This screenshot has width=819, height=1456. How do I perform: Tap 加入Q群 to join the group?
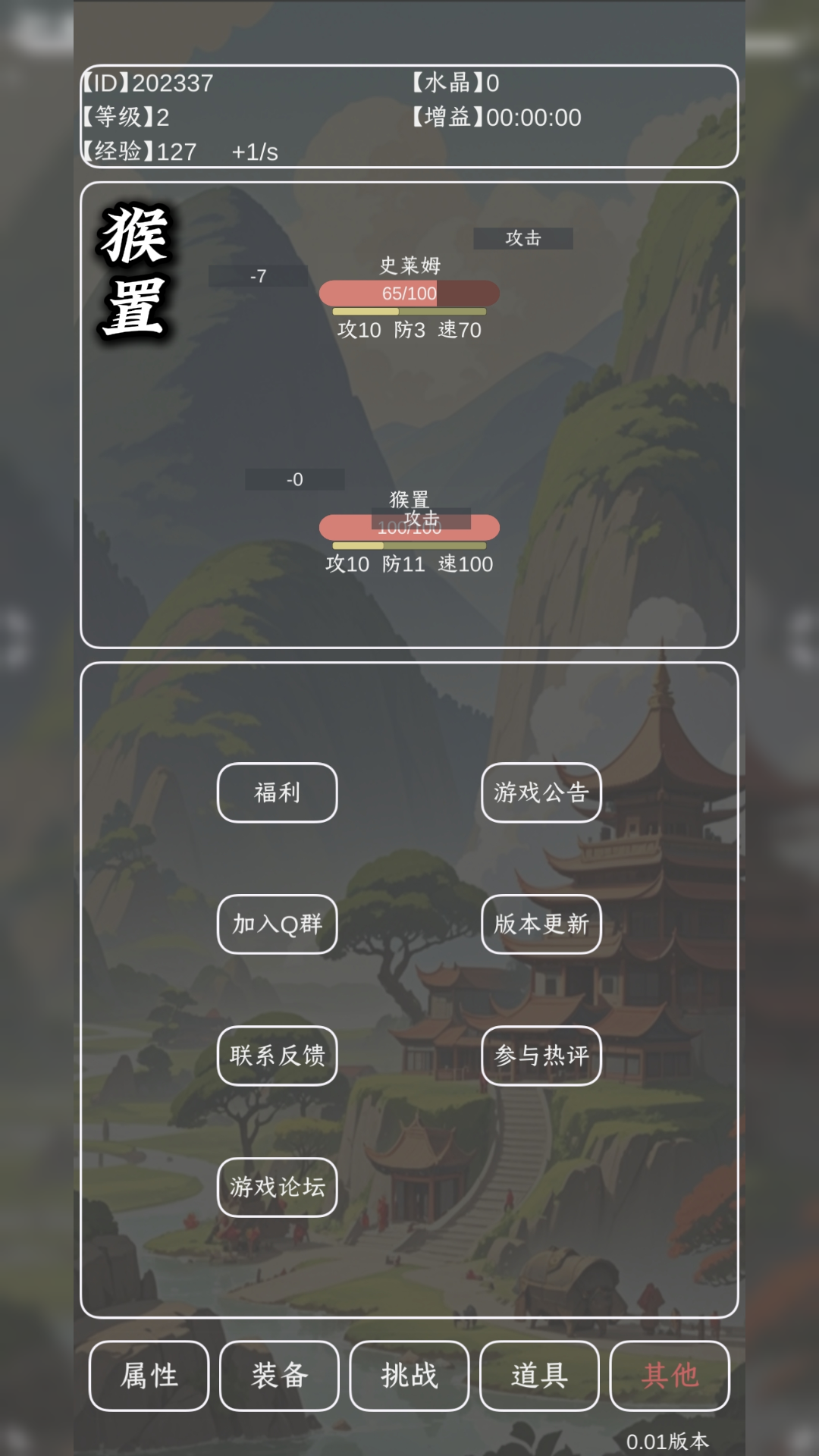coord(277,924)
